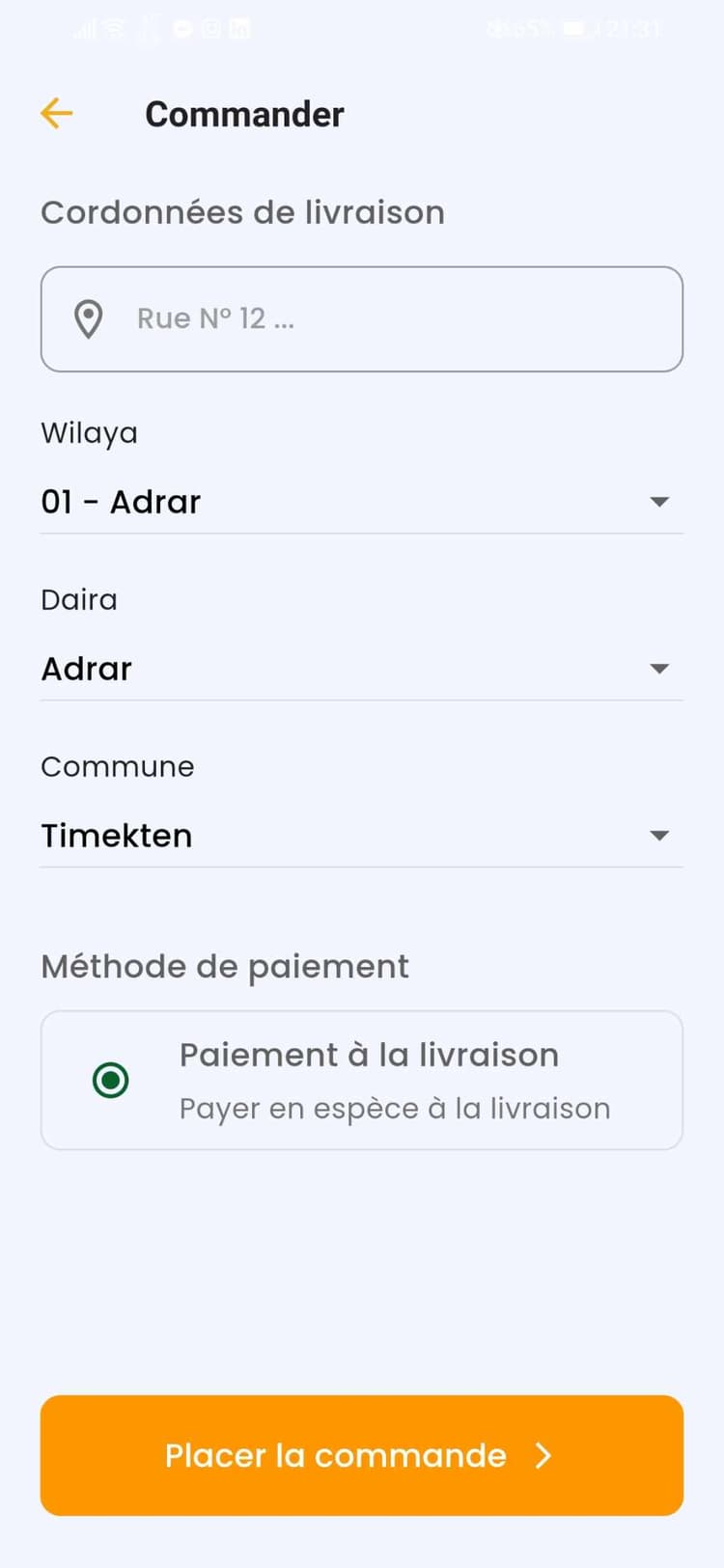724x1568 pixels.
Task: Click the battery indicator in the status bar
Action: tap(576, 28)
